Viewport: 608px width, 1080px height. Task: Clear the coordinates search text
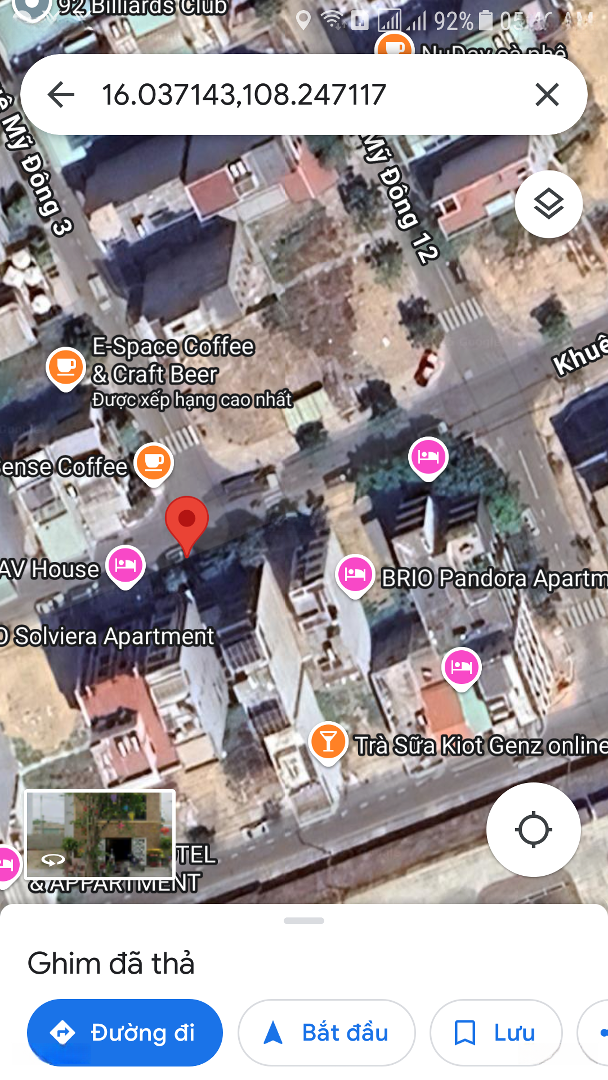point(546,95)
